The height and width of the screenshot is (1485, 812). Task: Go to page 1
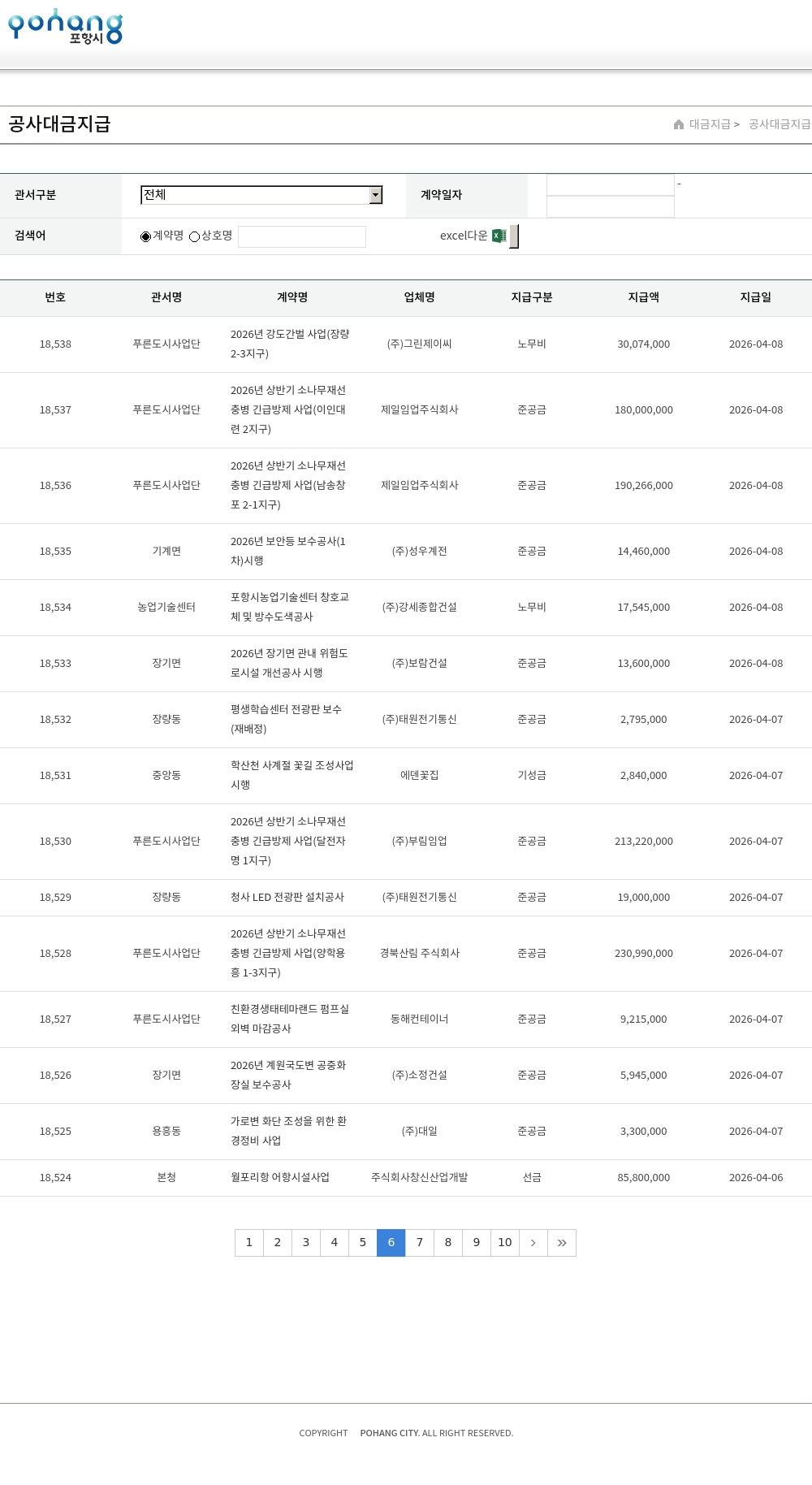[x=249, y=1242]
